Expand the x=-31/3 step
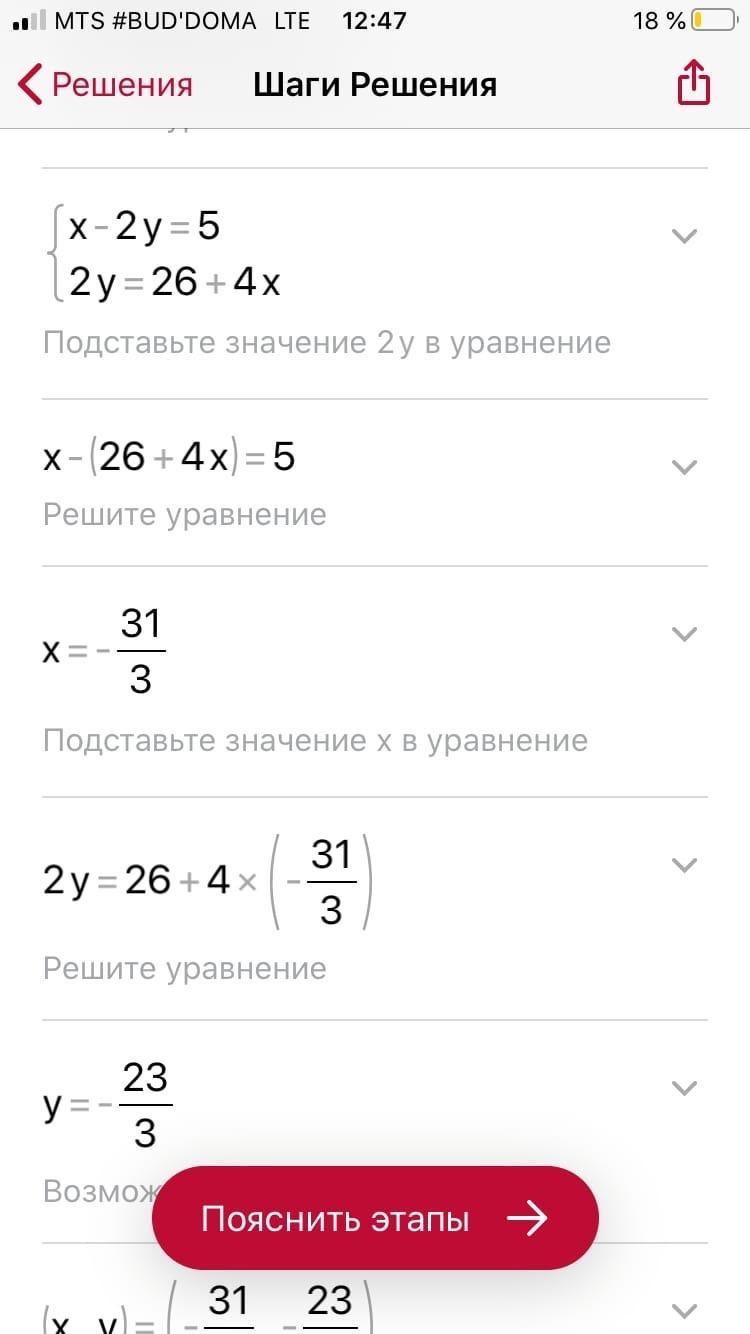Viewport: 750px width, 1334px height. 684,633
